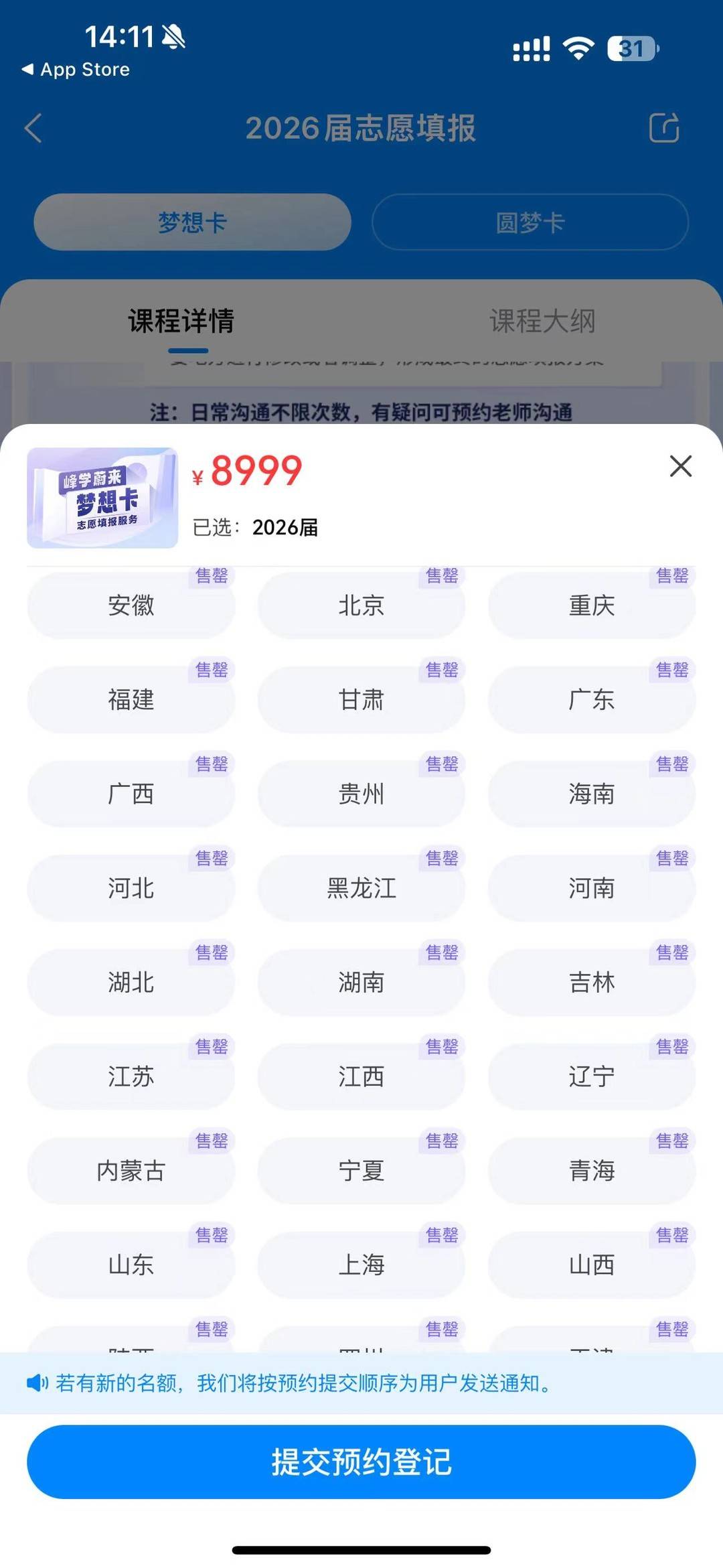The image size is (723, 1568).
Task: Go back with the header arrow
Action: (x=33, y=128)
